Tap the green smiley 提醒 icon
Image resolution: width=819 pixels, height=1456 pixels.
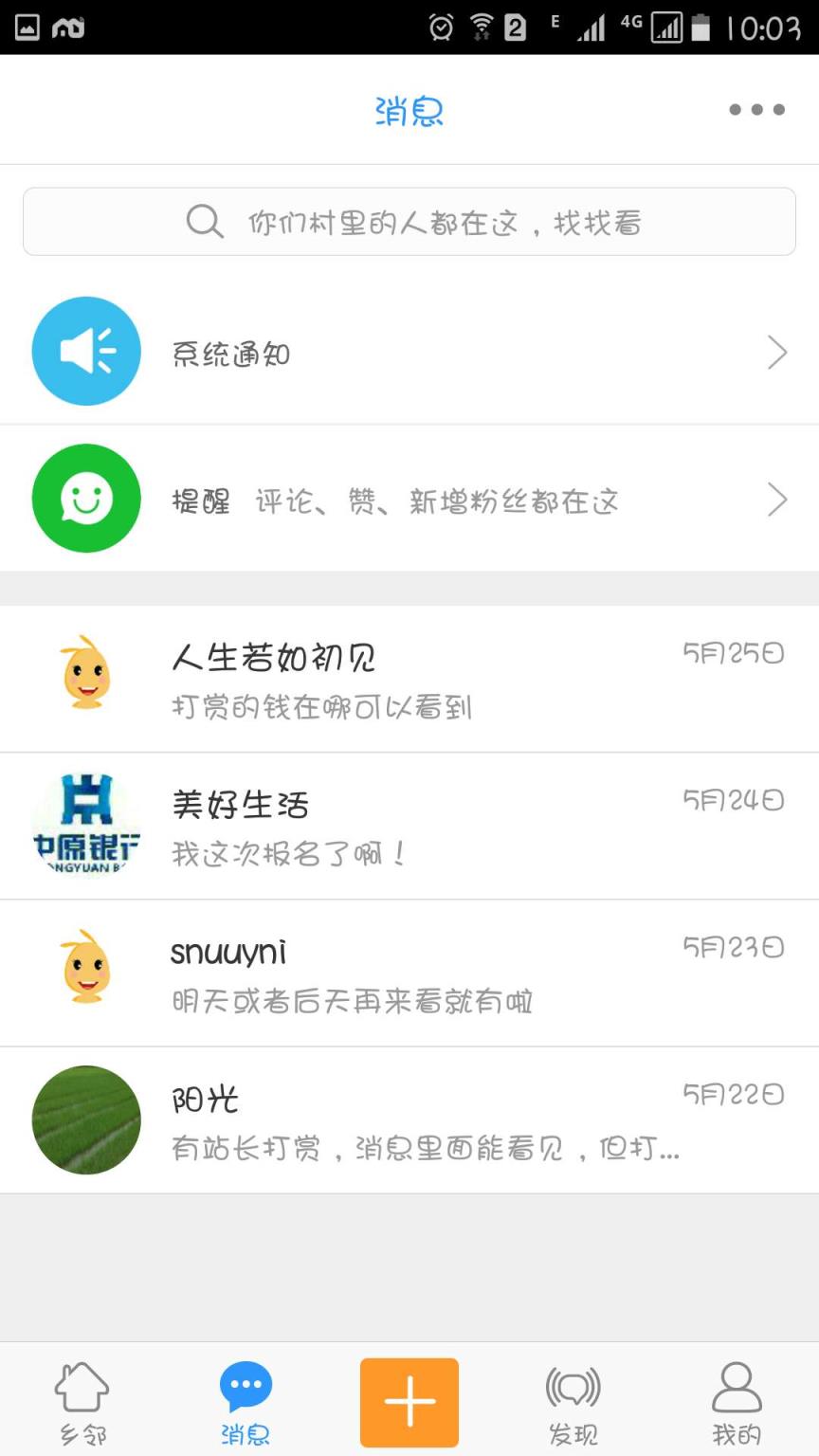(x=85, y=498)
